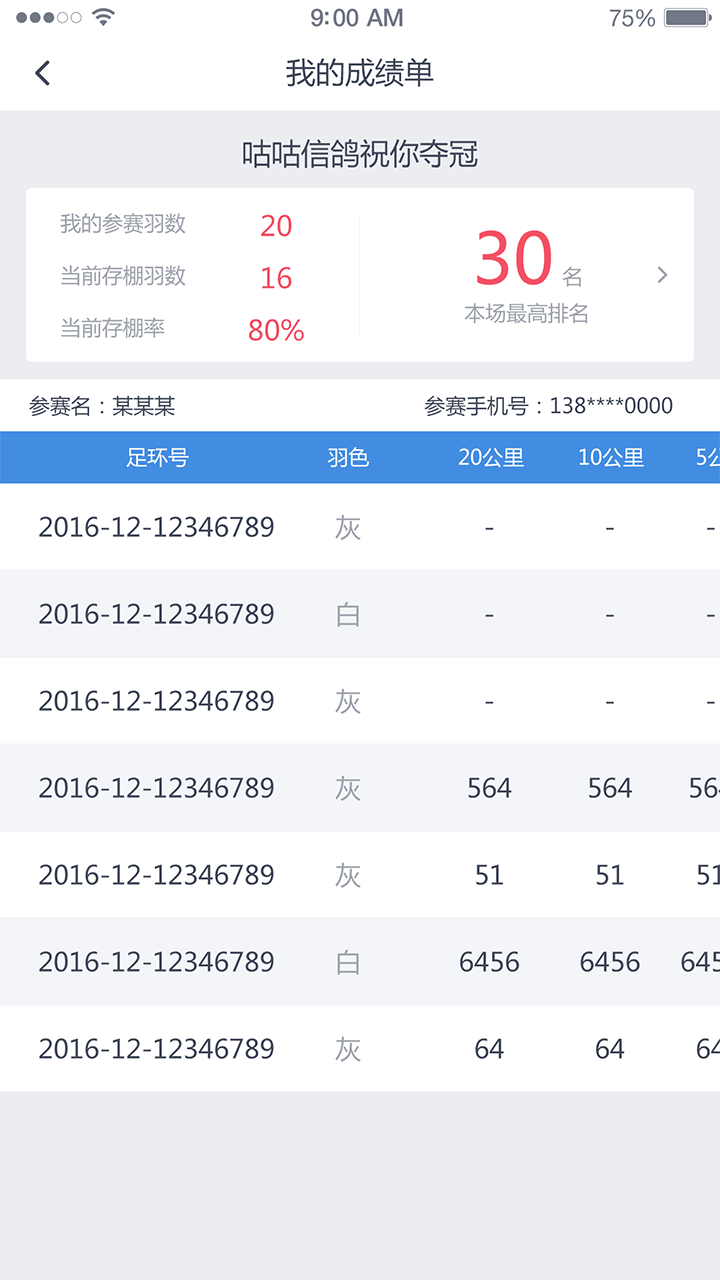Sort by the 足环号 column header
The width and height of the screenshot is (720, 1280).
tap(158, 457)
